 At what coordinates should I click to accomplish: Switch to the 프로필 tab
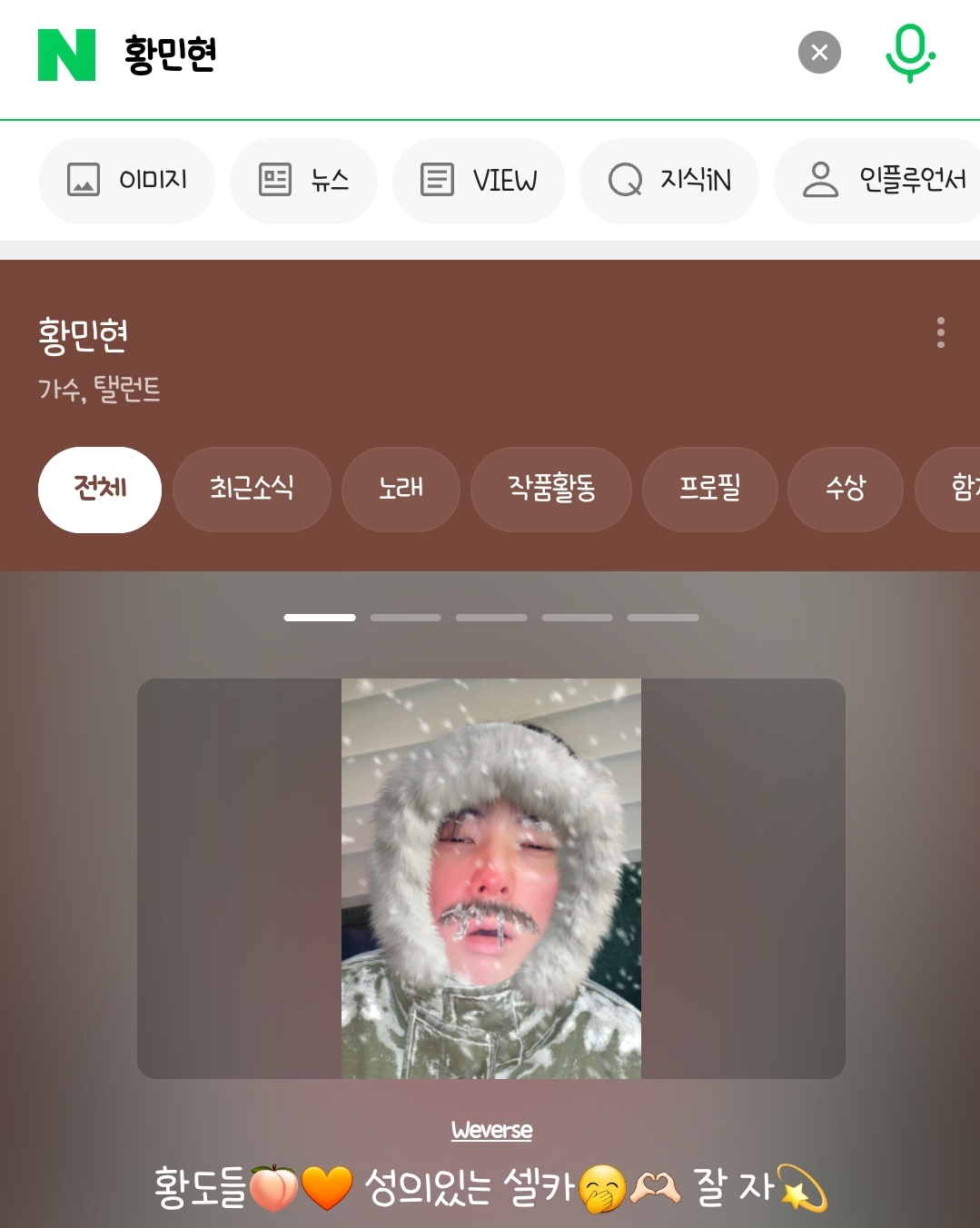pos(709,490)
